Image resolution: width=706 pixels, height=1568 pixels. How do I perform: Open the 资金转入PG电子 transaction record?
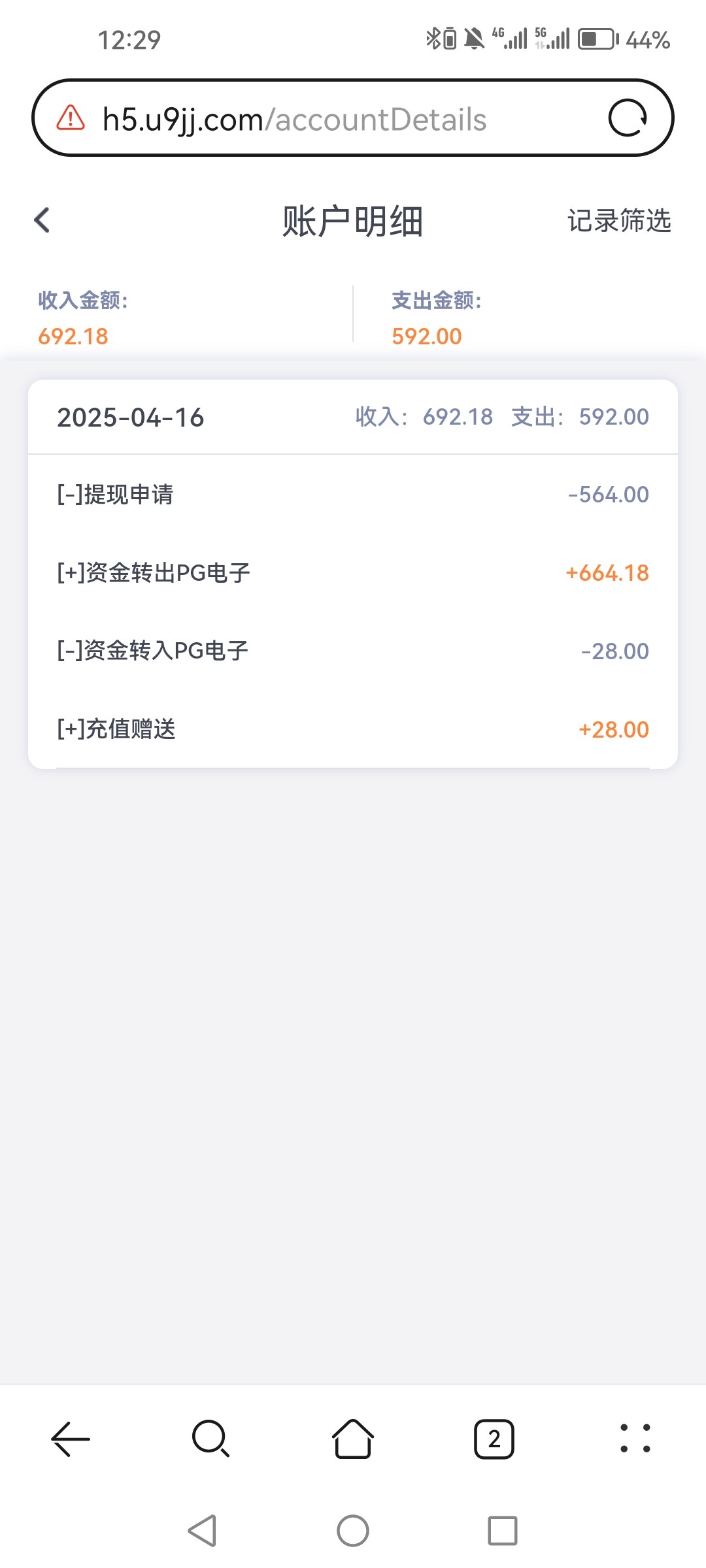coord(353,651)
